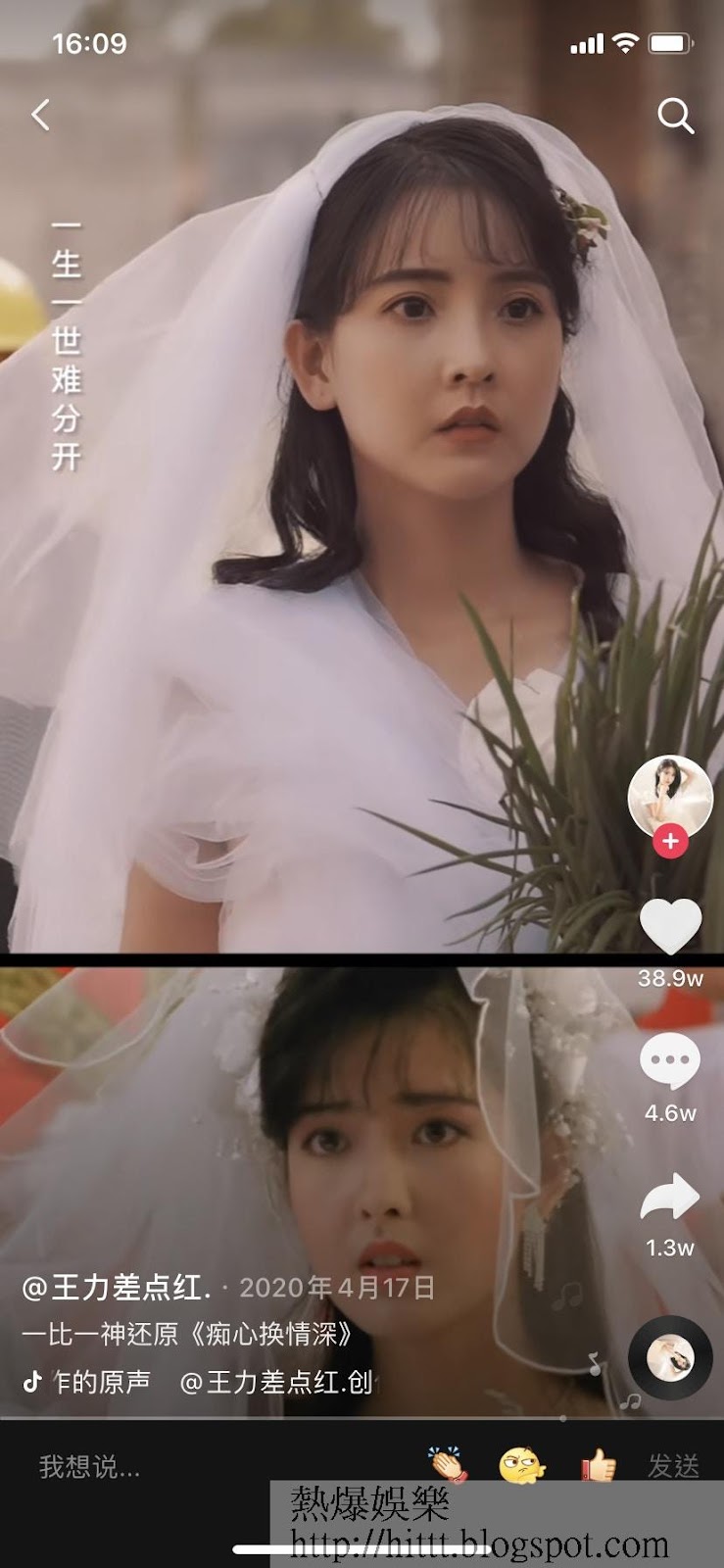The height and width of the screenshot is (1568, 724).
Task: Like the video with the heart icon
Action: tap(670, 926)
